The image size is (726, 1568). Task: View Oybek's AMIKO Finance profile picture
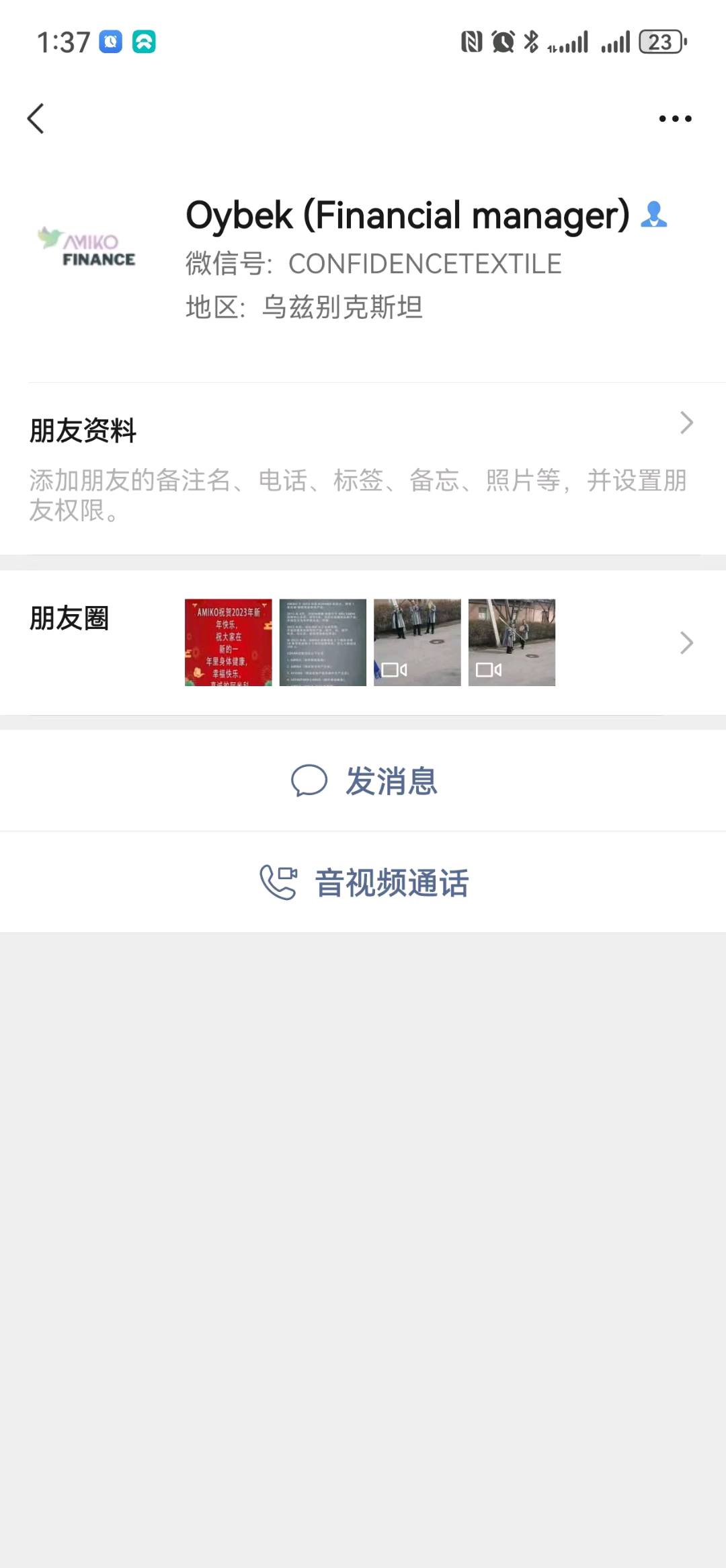87,248
